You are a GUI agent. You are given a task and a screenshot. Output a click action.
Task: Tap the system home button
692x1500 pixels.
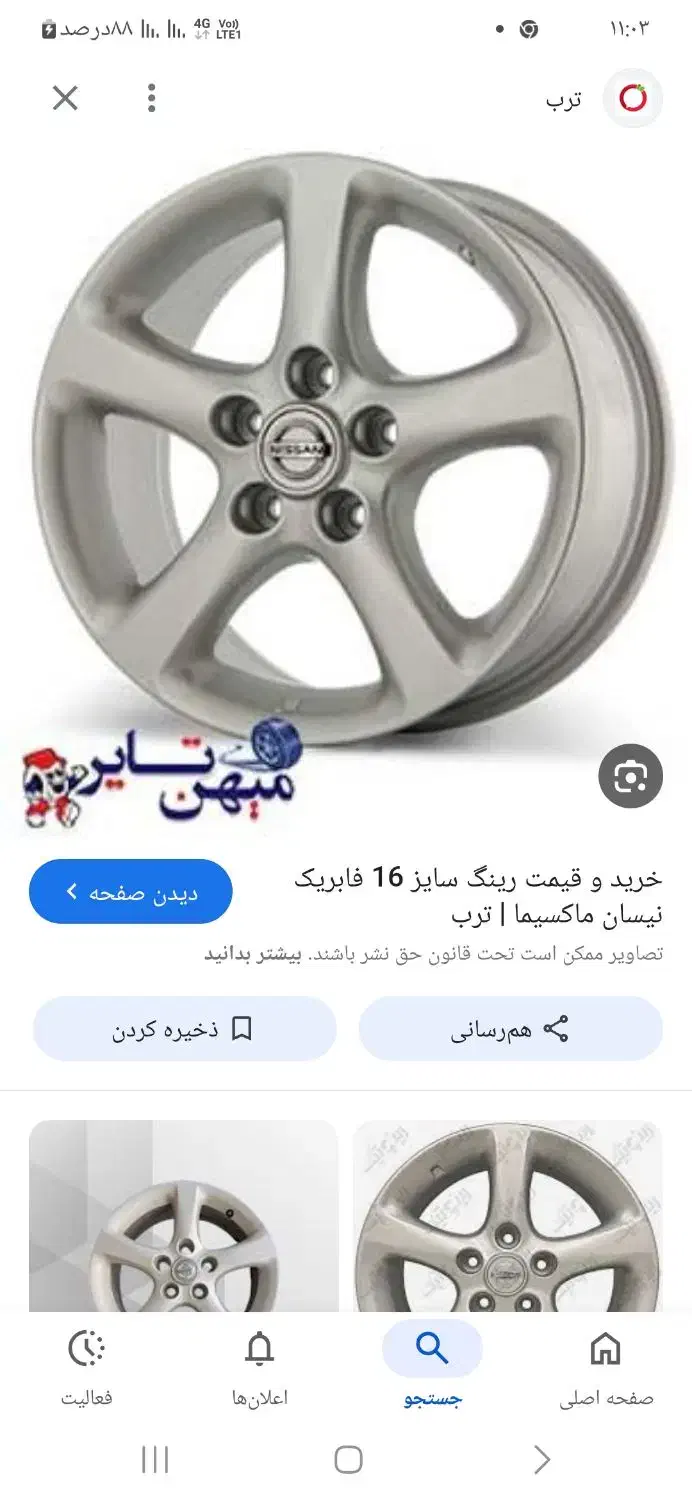tap(347, 1460)
